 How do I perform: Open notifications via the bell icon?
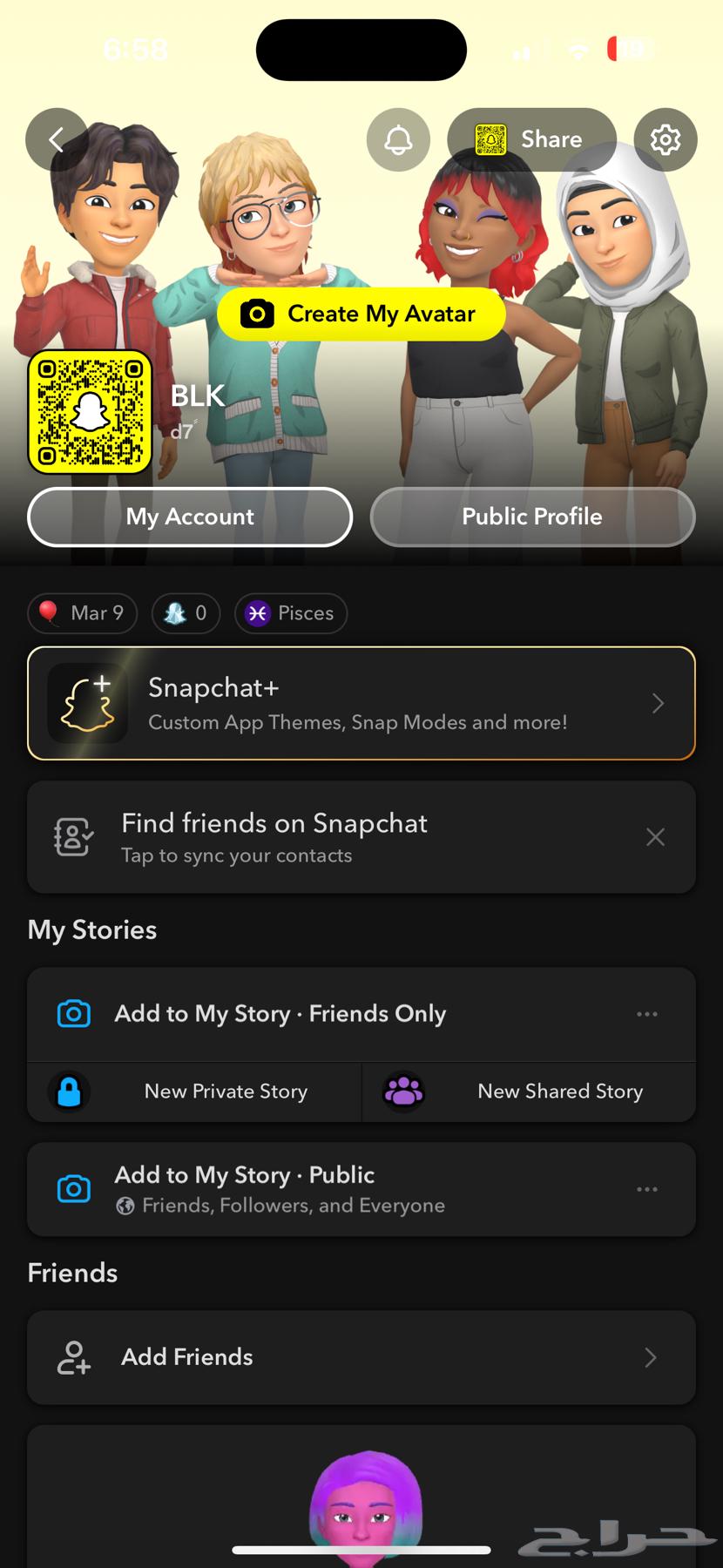point(398,139)
